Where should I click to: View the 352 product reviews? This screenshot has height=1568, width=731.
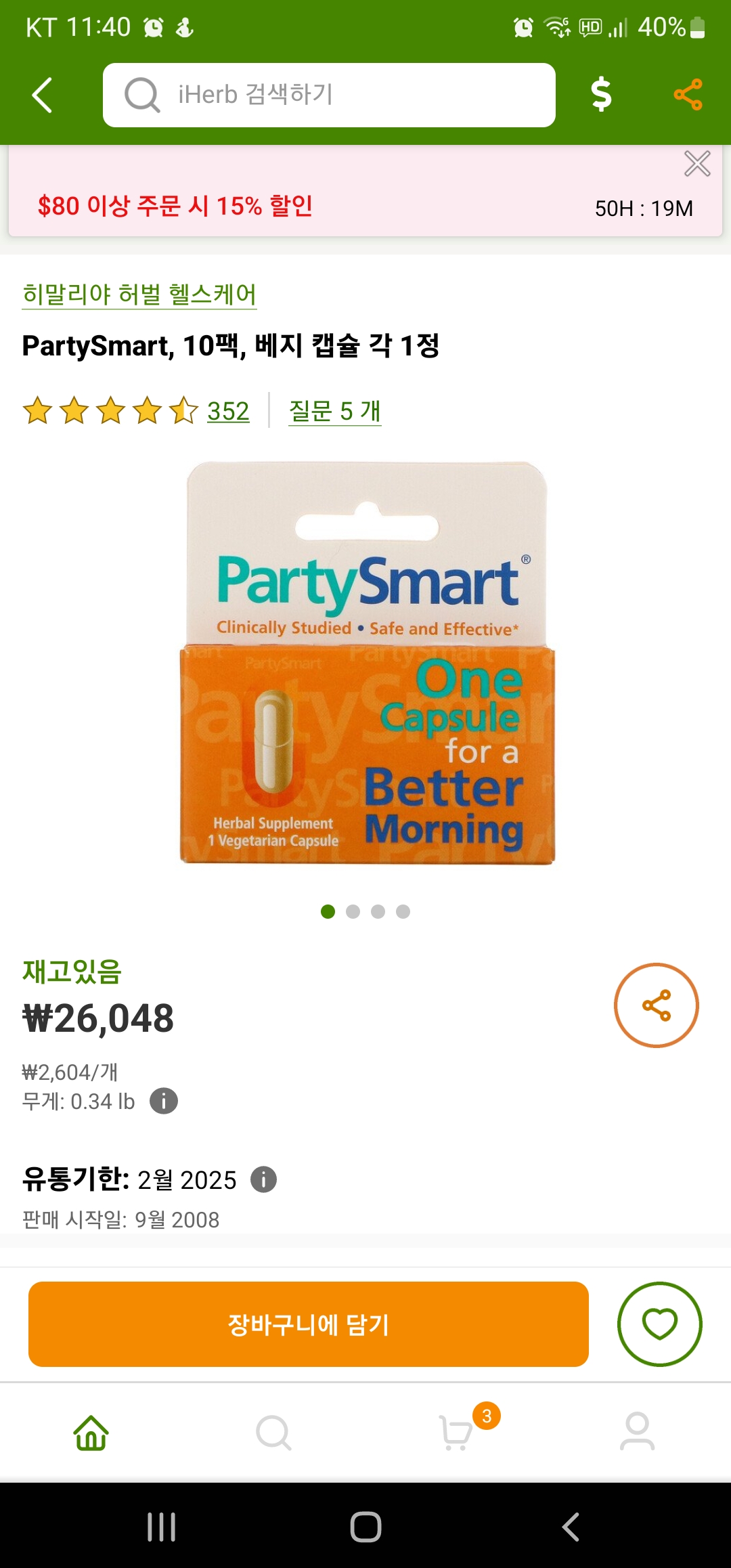pyautogui.click(x=228, y=411)
